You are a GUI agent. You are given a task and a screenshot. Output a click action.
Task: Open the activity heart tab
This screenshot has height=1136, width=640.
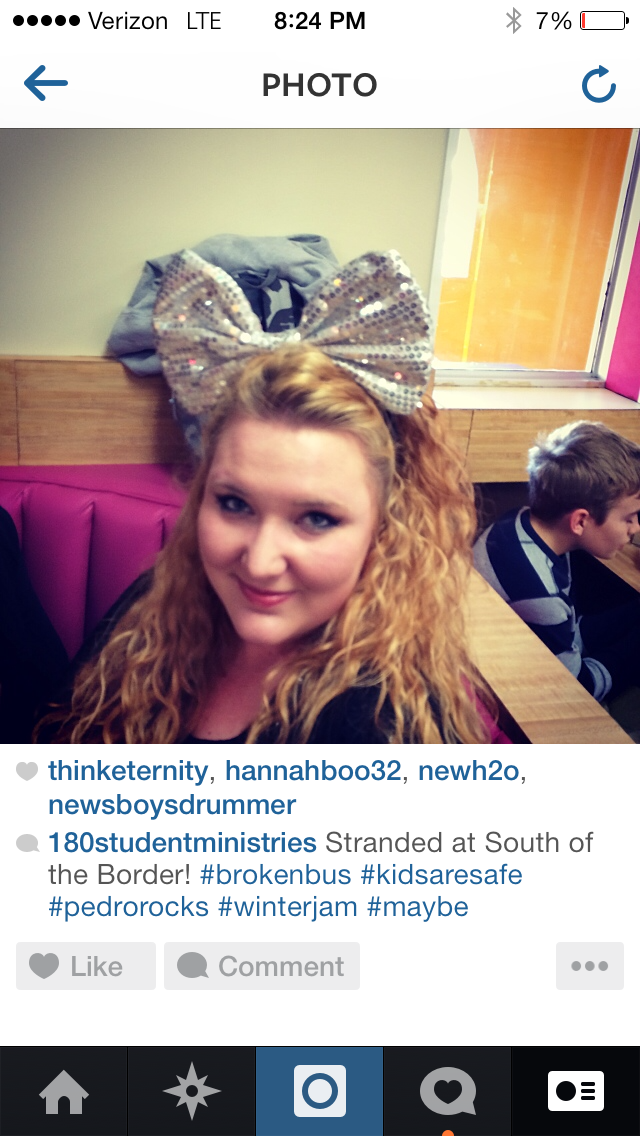[x=447, y=1092]
